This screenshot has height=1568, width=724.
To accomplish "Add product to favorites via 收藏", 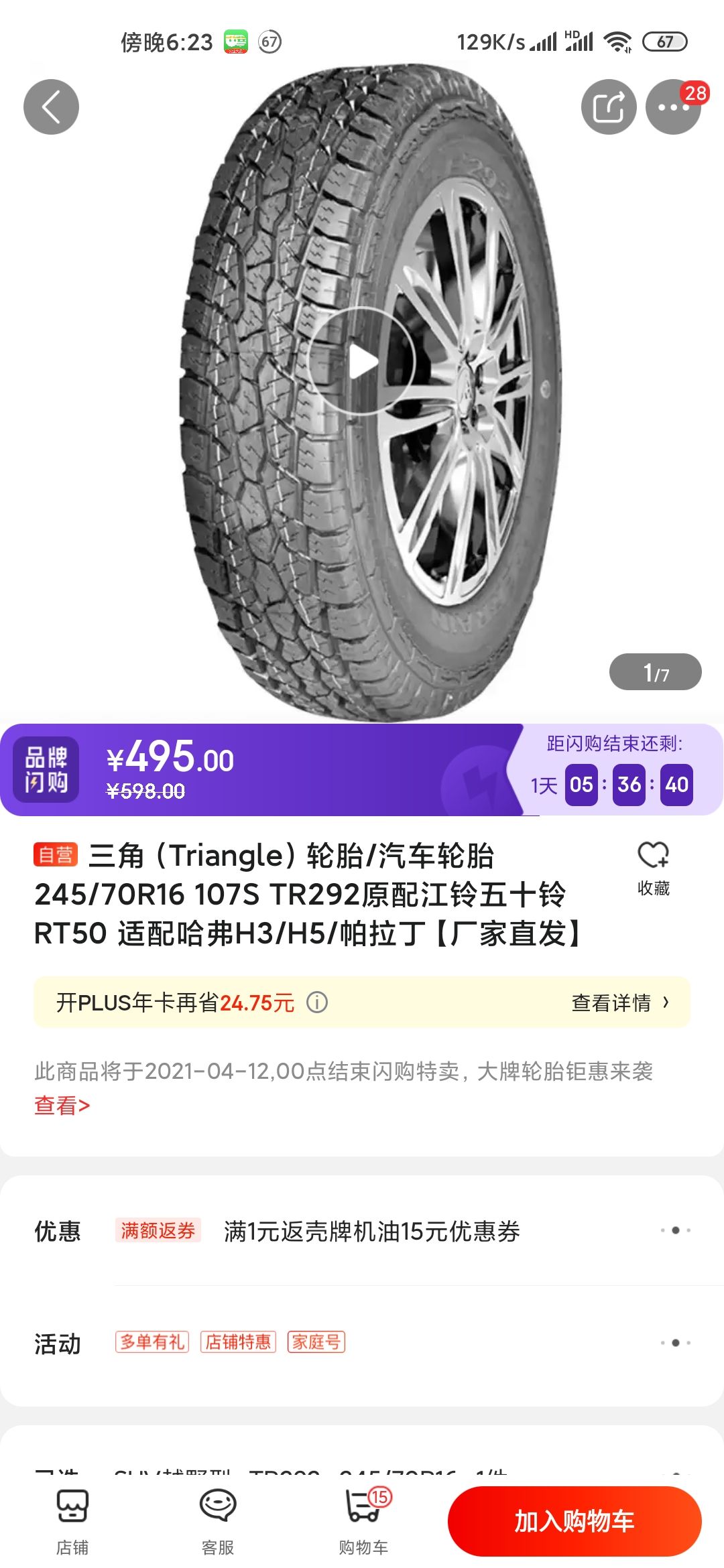I will 653,867.
